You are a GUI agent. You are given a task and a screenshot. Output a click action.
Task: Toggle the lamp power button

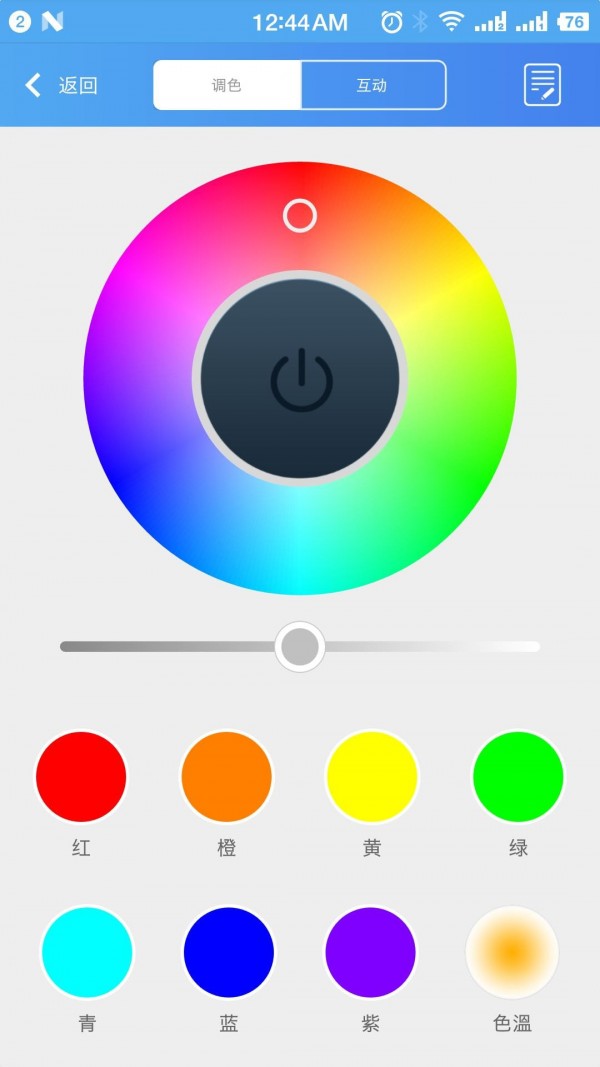(300, 379)
